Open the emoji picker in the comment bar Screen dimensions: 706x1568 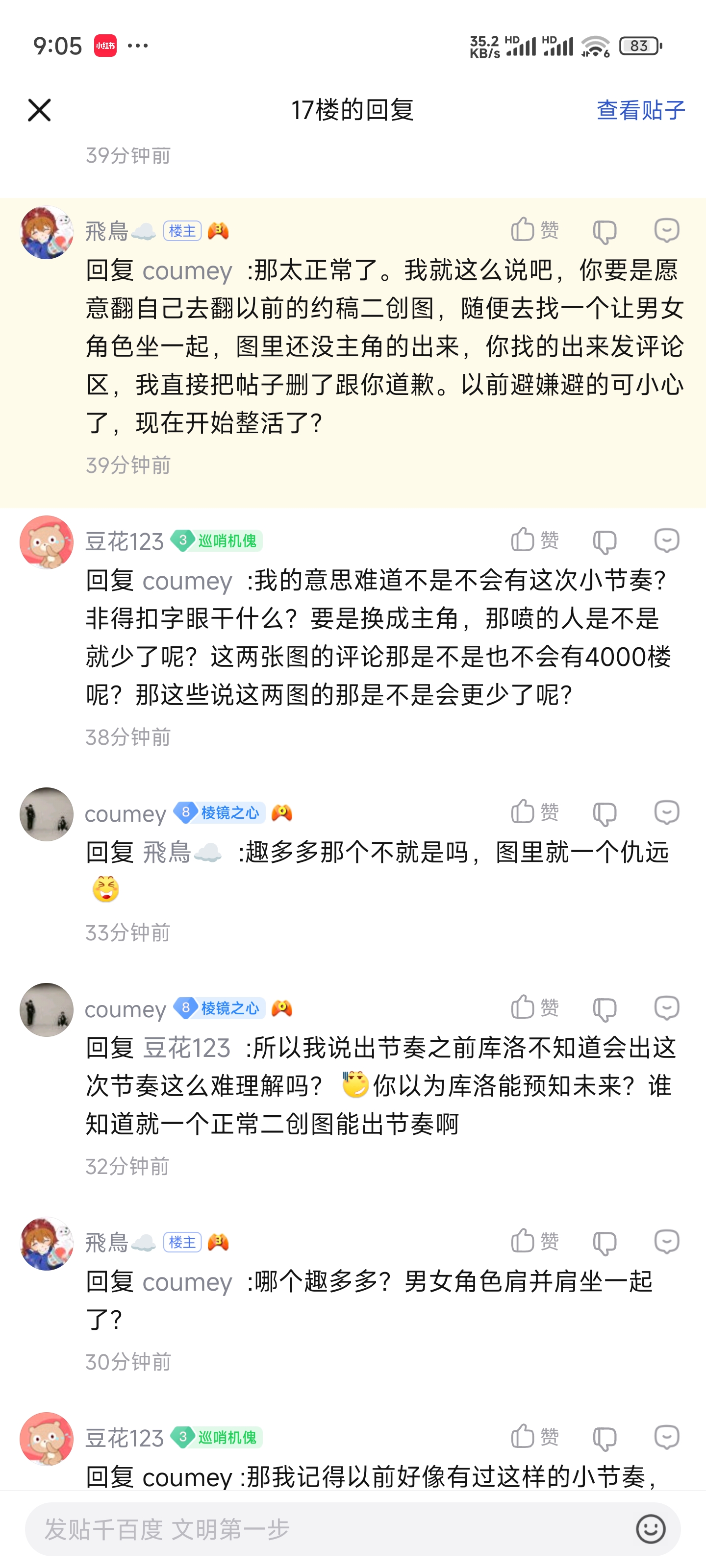point(650,1529)
